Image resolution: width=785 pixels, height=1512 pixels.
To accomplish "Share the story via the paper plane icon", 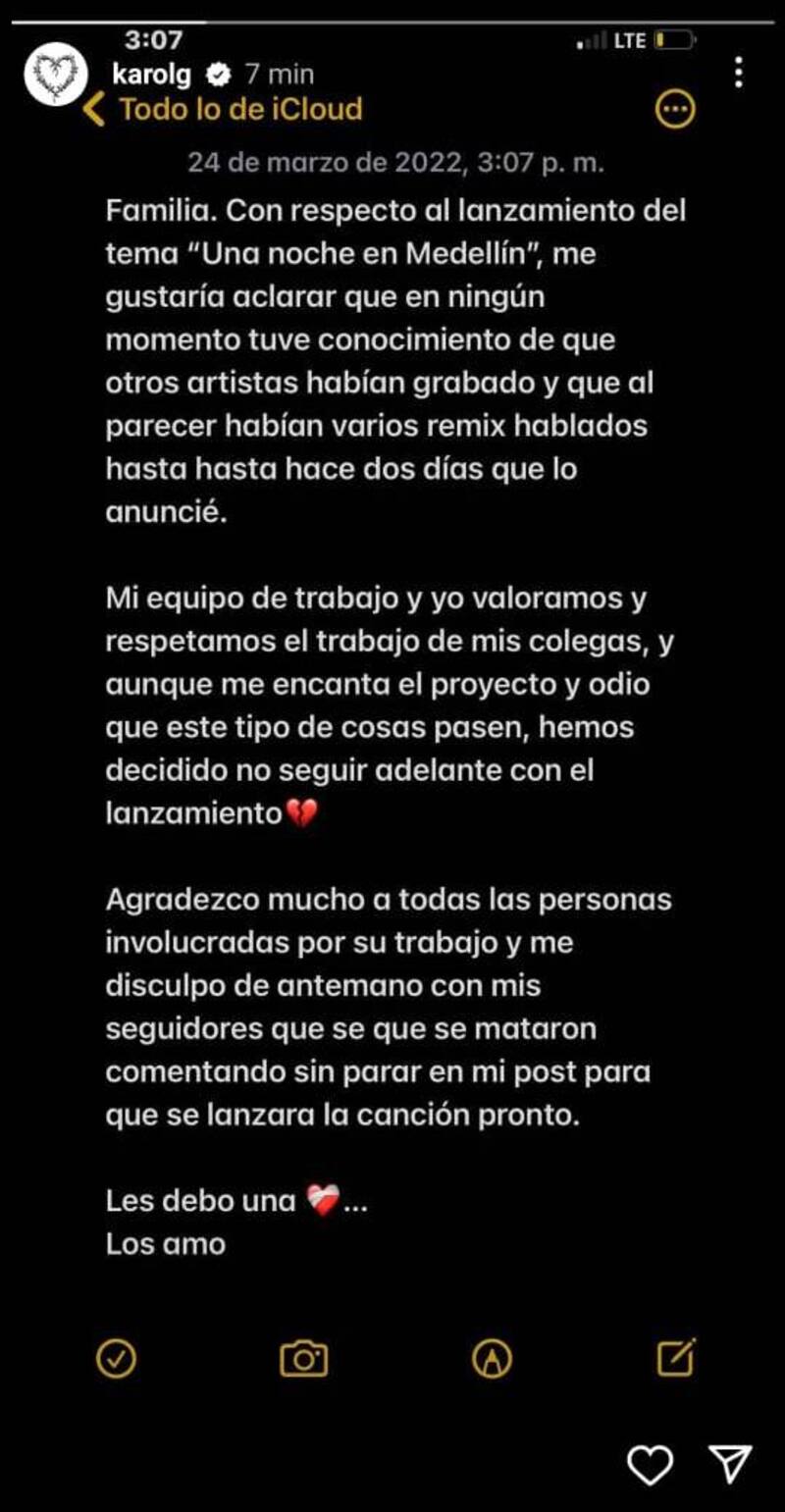I will click(x=731, y=1465).
